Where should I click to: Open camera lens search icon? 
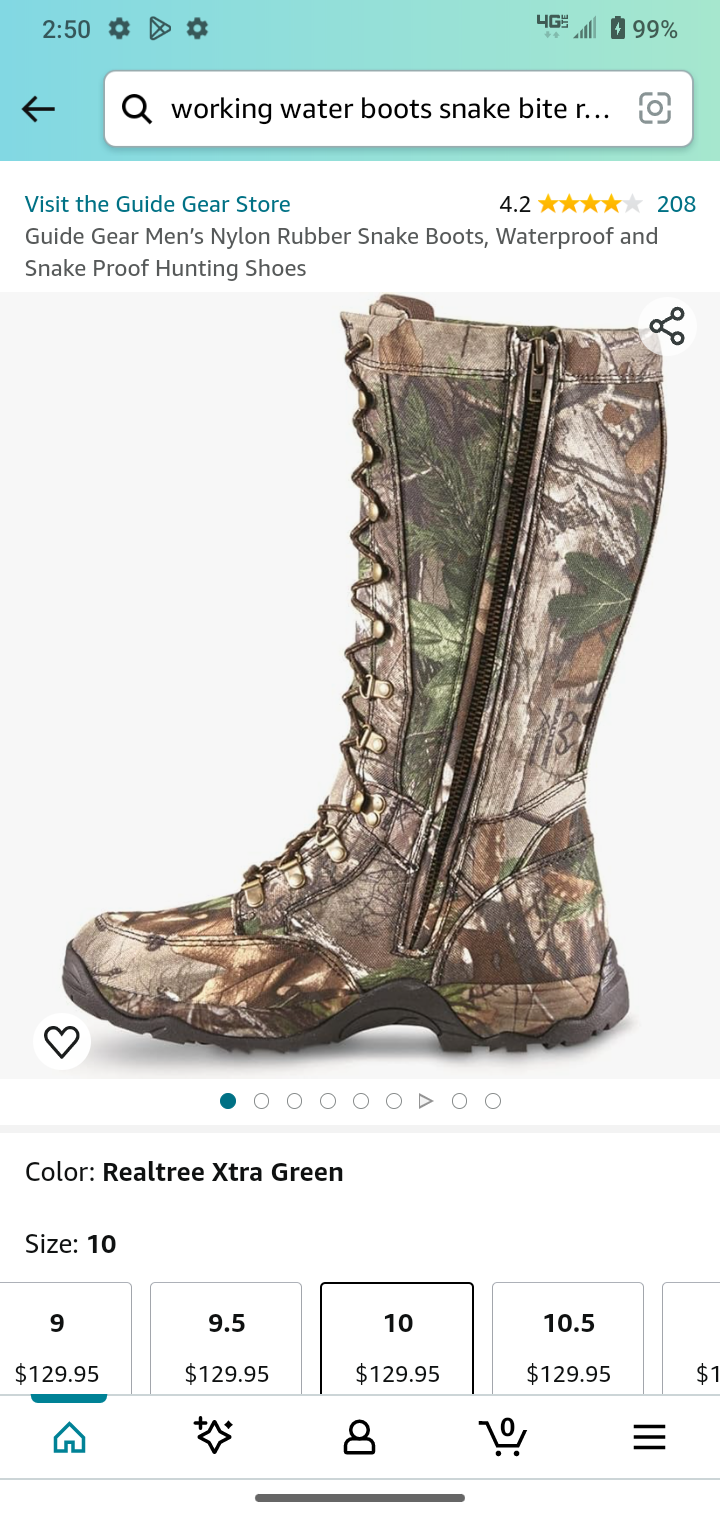tap(654, 108)
